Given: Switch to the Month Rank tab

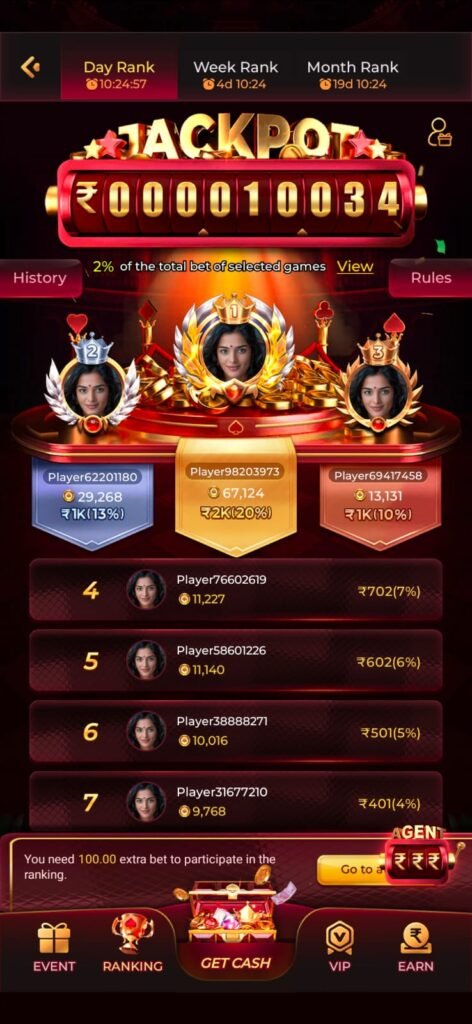Looking at the screenshot, I should pyautogui.click(x=353, y=75).
